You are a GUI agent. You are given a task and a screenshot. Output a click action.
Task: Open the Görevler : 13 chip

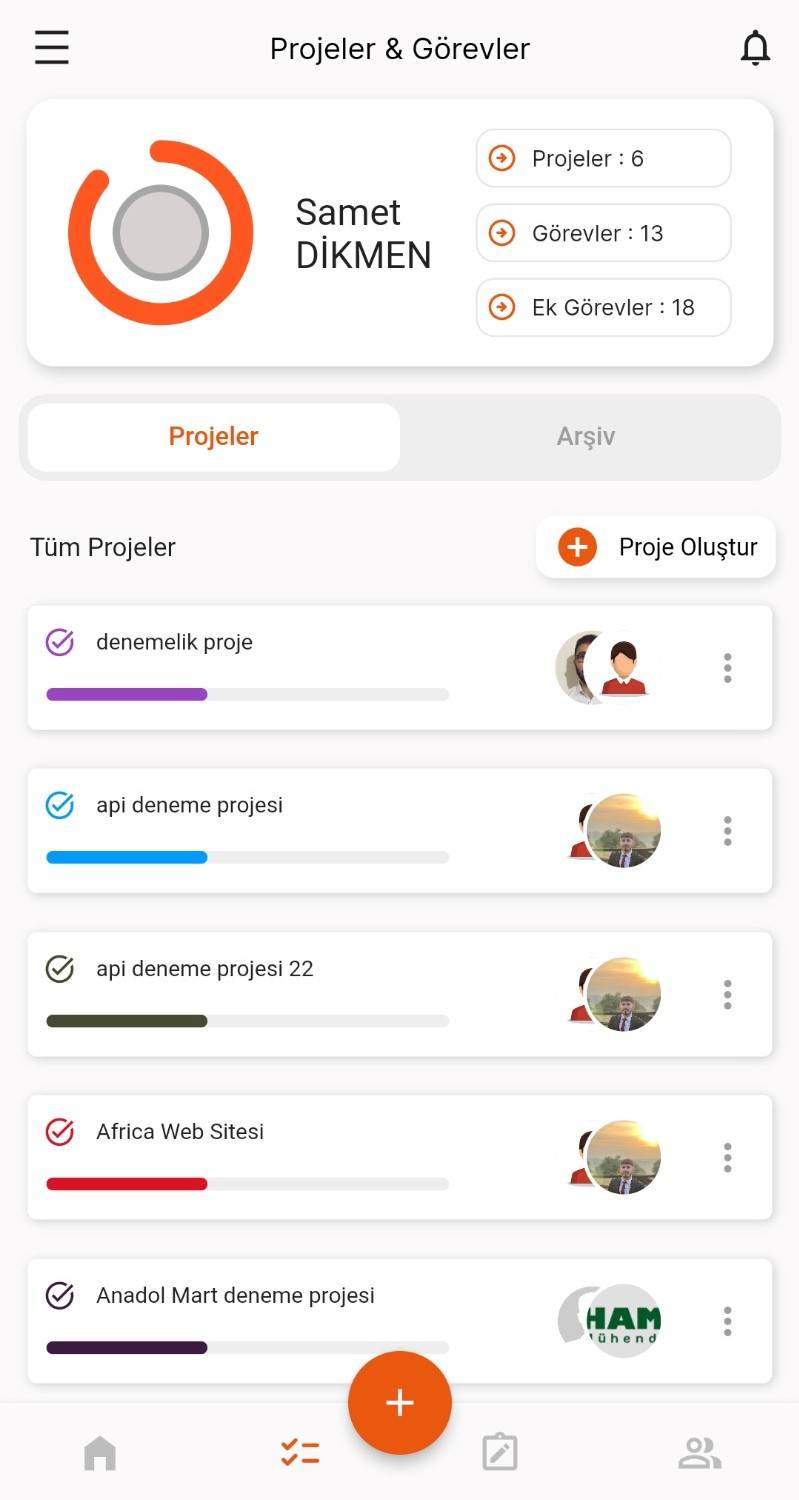coord(603,233)
